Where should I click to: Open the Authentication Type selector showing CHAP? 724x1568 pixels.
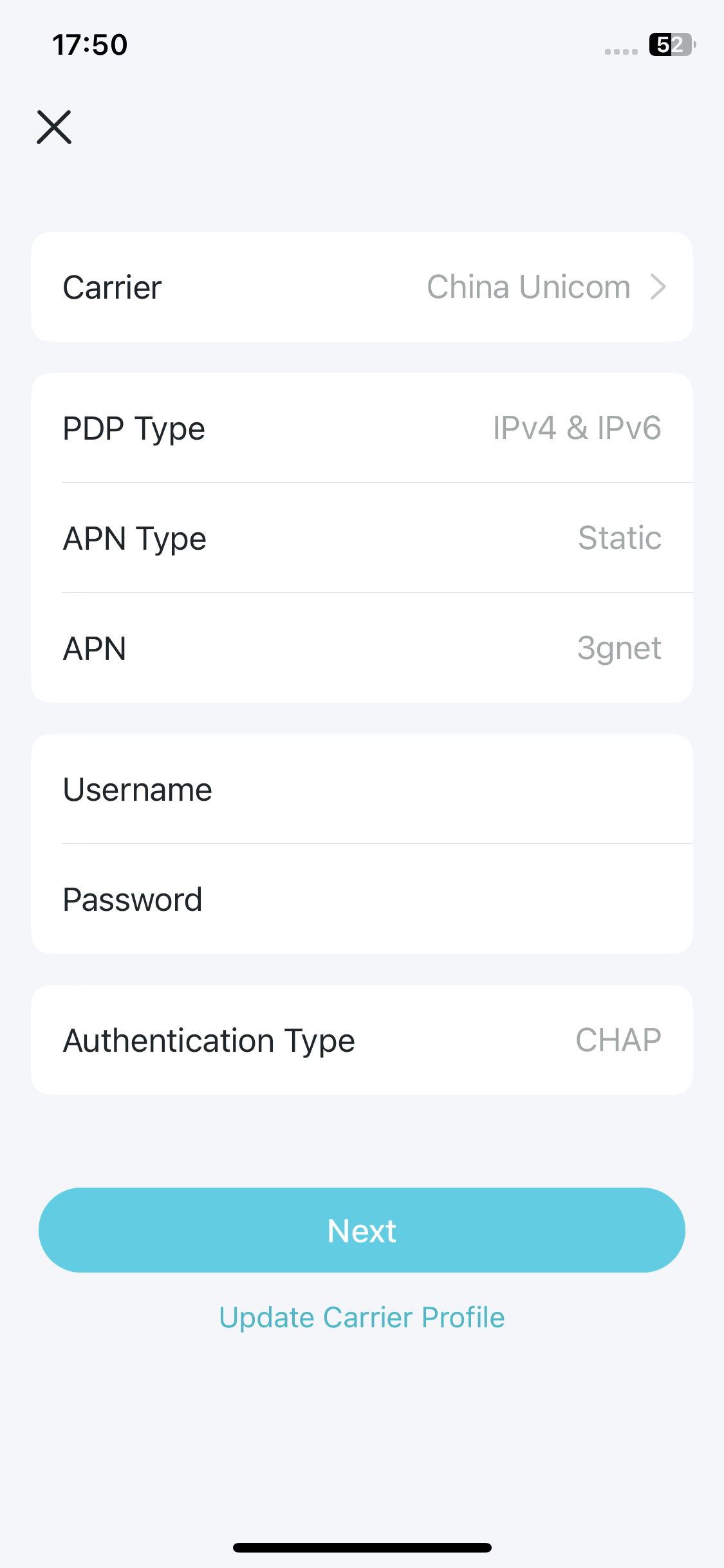[362, 1040]
